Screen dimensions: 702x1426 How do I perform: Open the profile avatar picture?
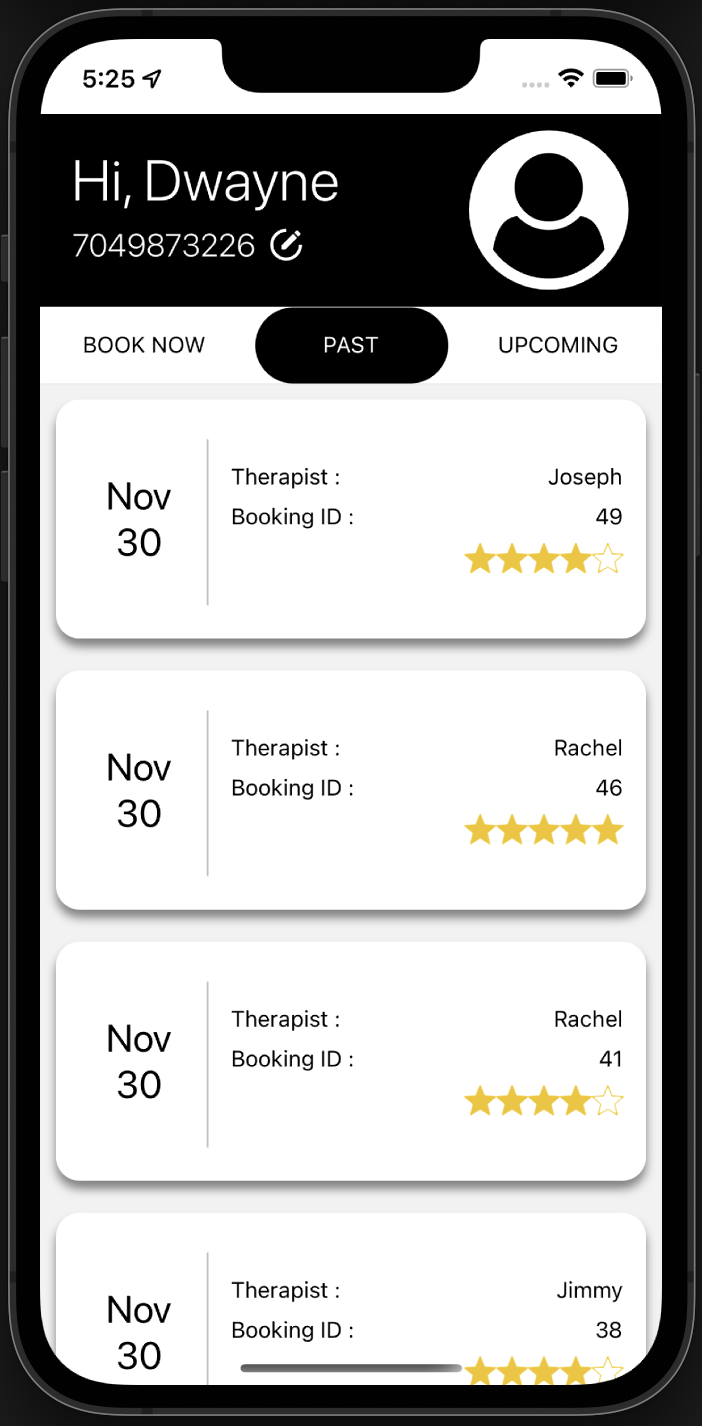548,210
